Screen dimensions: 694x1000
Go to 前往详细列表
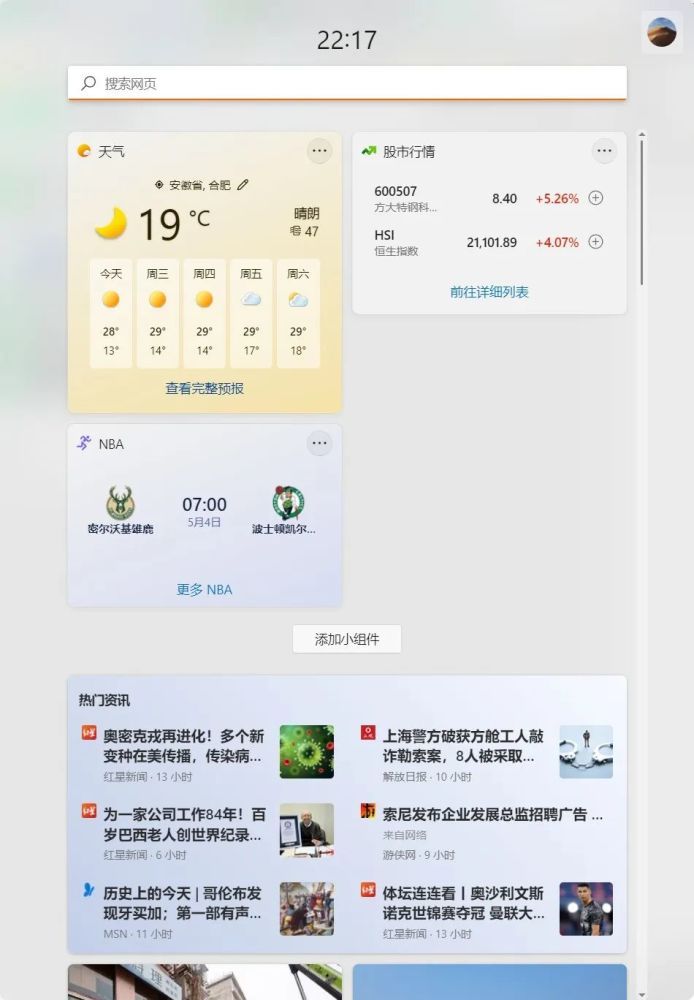point(489,292)
